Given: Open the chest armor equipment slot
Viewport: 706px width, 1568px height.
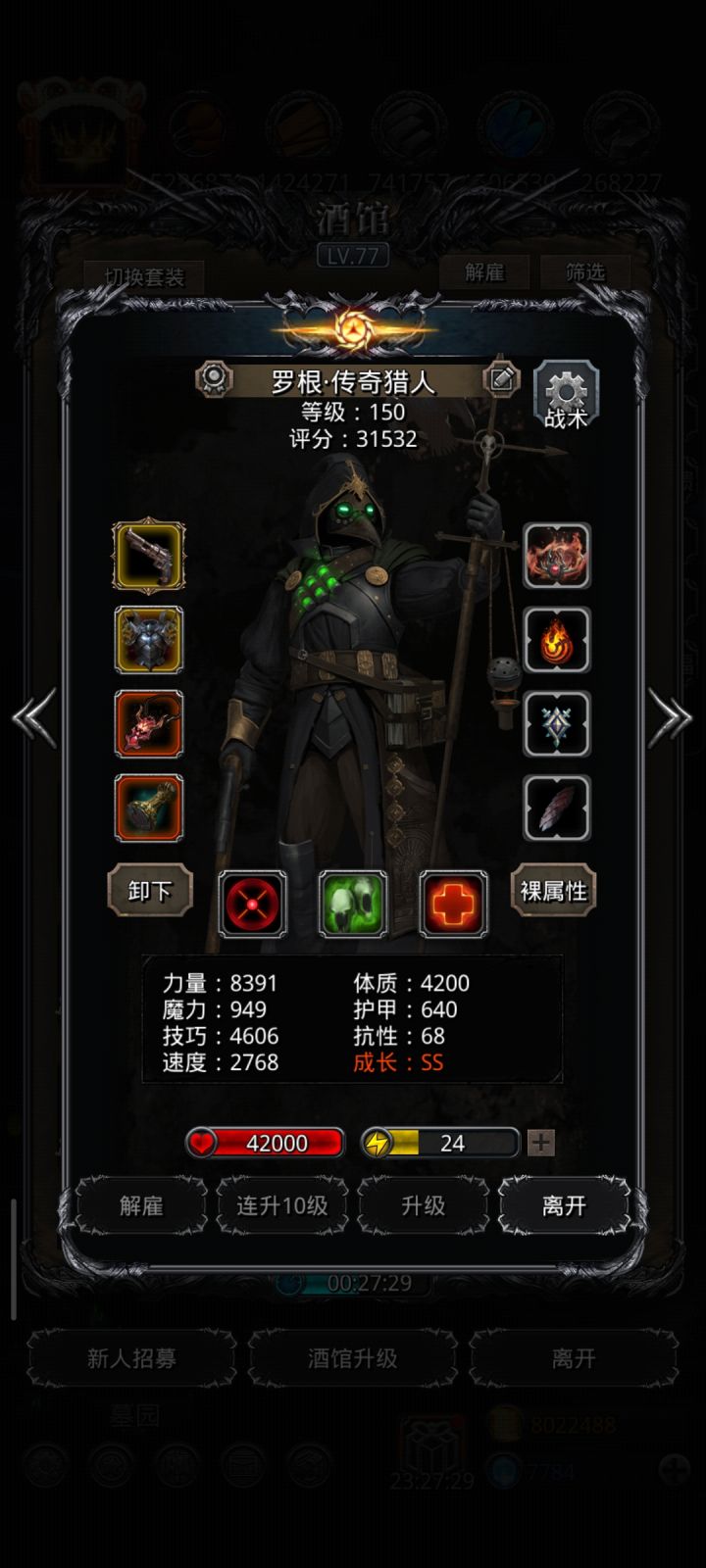Looking at the screenshot, I should point(149,639).
